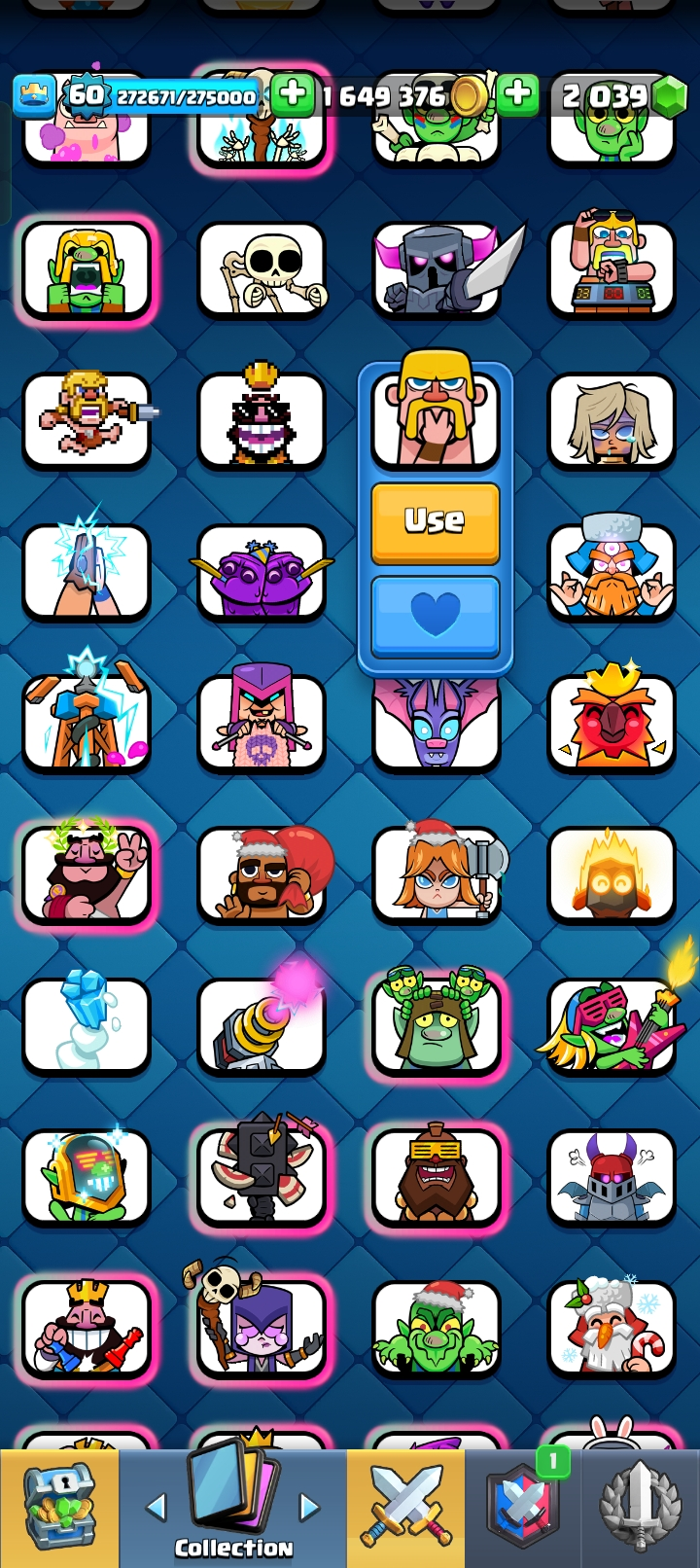Pick the Hog Rider emote with Santa sack
This screenshot has height=1568, width=700.
coord(262,874)
